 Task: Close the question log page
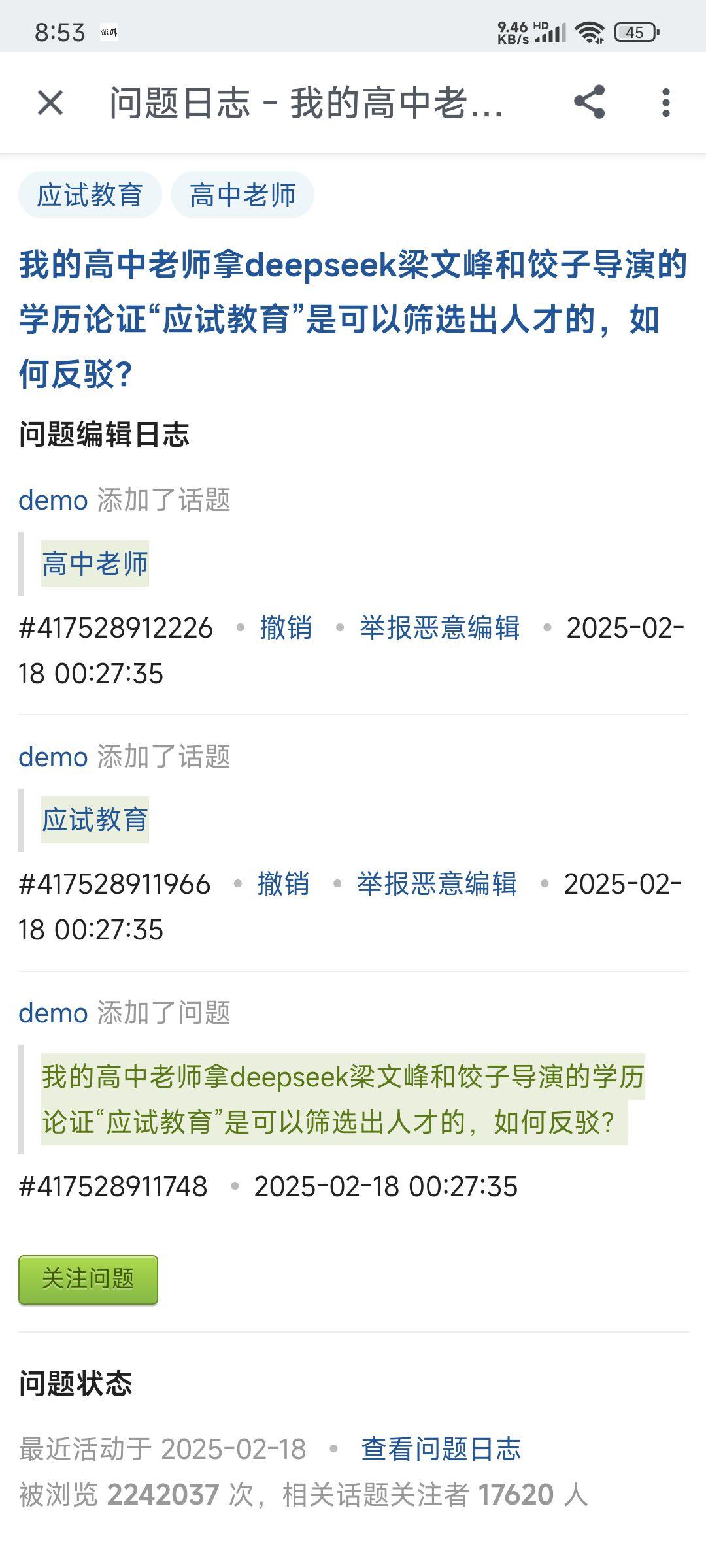click(x=50, y=103)
